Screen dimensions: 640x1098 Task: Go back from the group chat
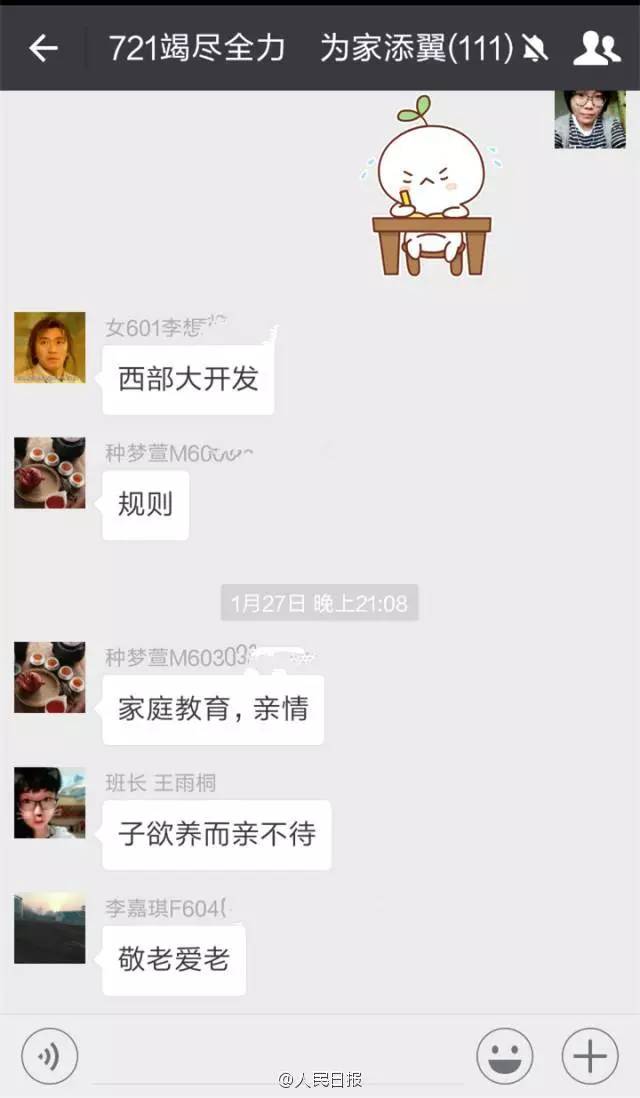pos(43,47)
